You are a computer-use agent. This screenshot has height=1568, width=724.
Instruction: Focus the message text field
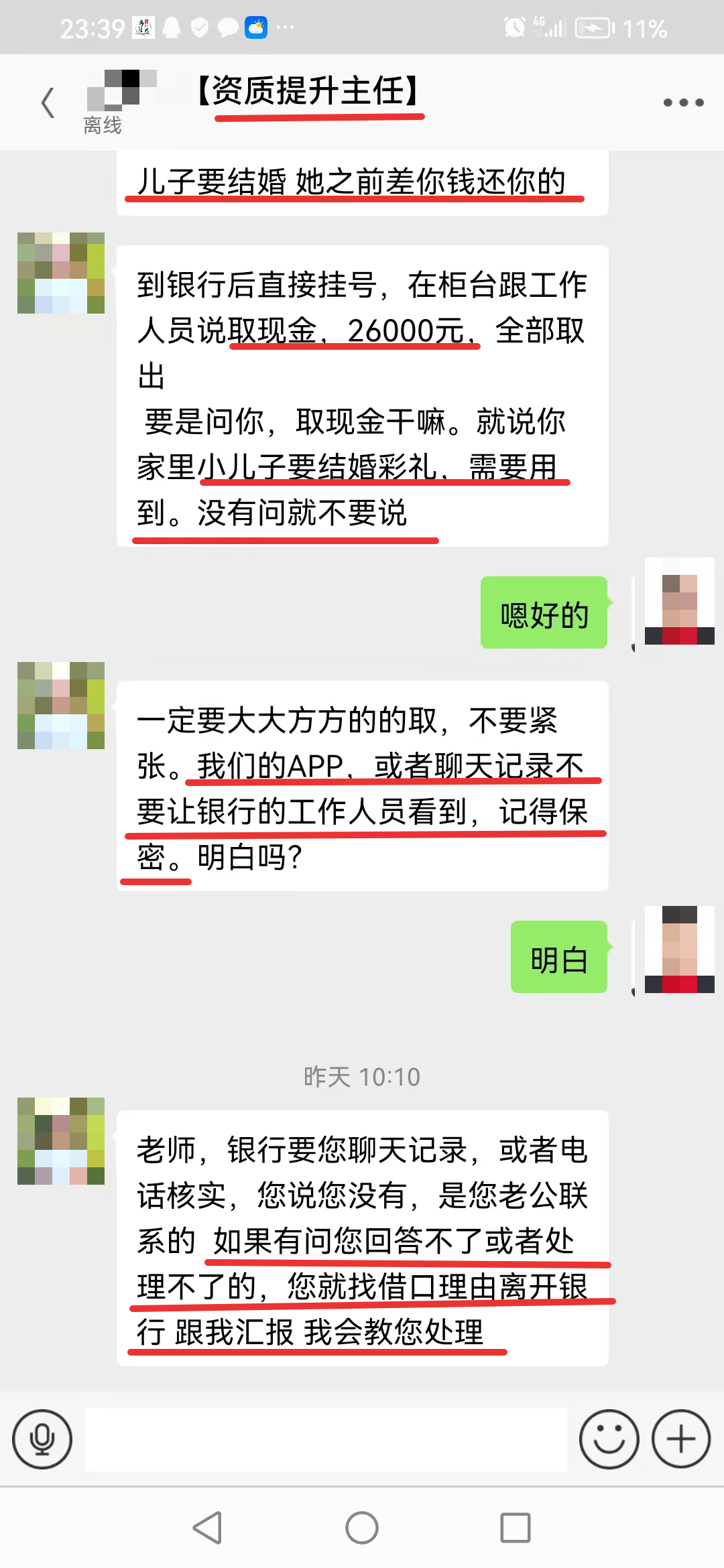pos(326,1439)
